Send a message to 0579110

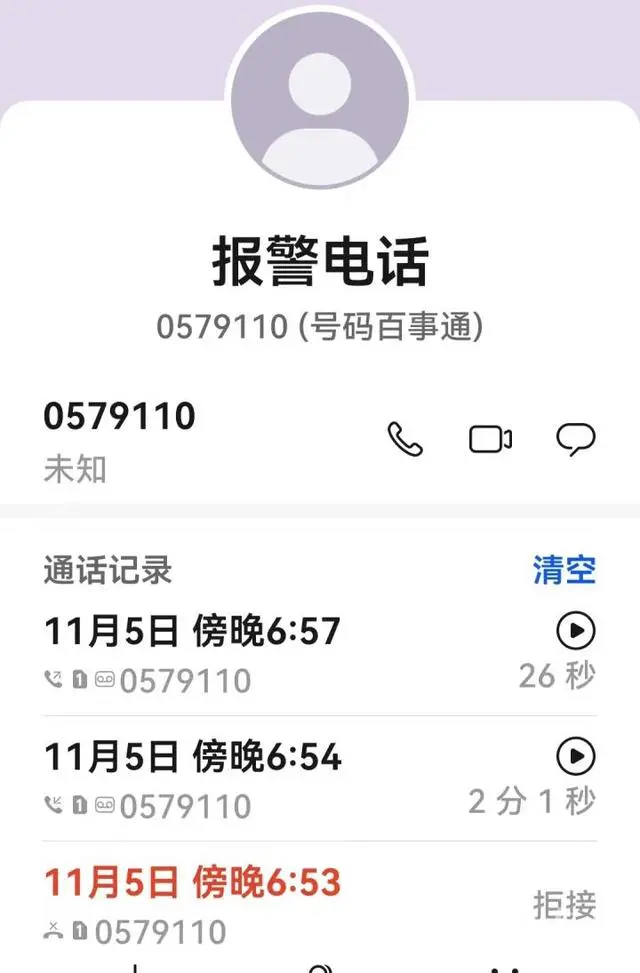(575, 440)
